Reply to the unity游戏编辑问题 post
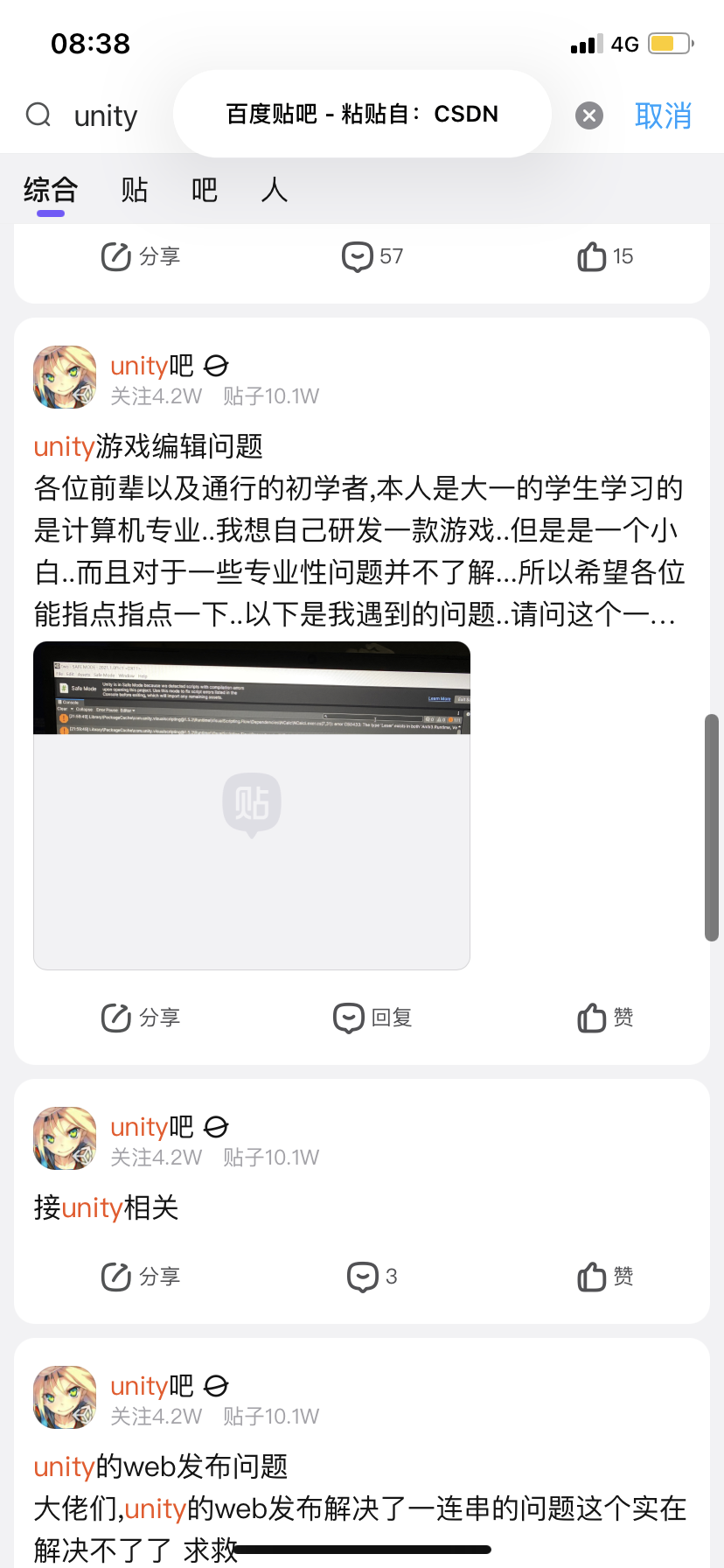The image size is (724, 1568). point(372,1018)
